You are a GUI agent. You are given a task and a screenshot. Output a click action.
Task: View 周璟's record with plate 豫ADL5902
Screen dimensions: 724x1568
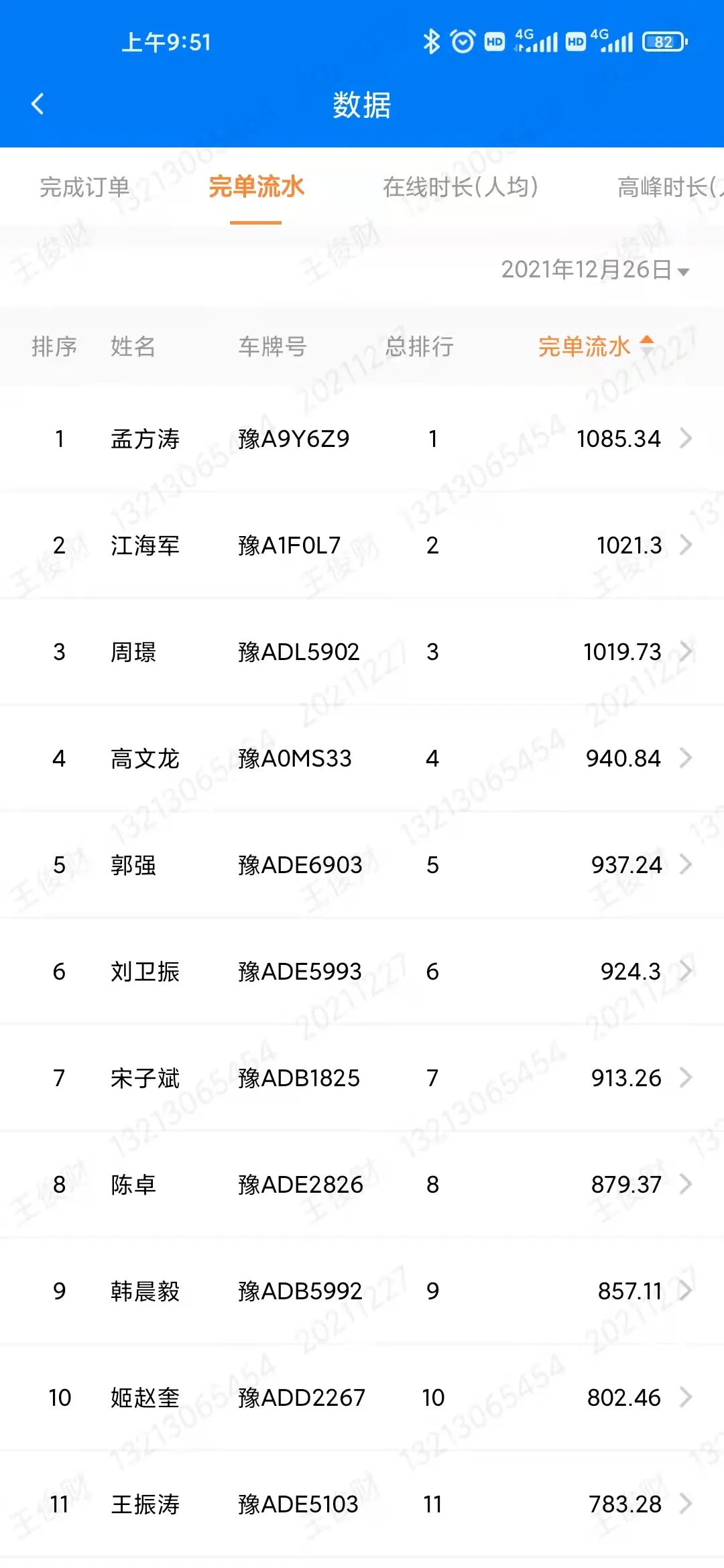pyautogui.click(x=362, y=652)
